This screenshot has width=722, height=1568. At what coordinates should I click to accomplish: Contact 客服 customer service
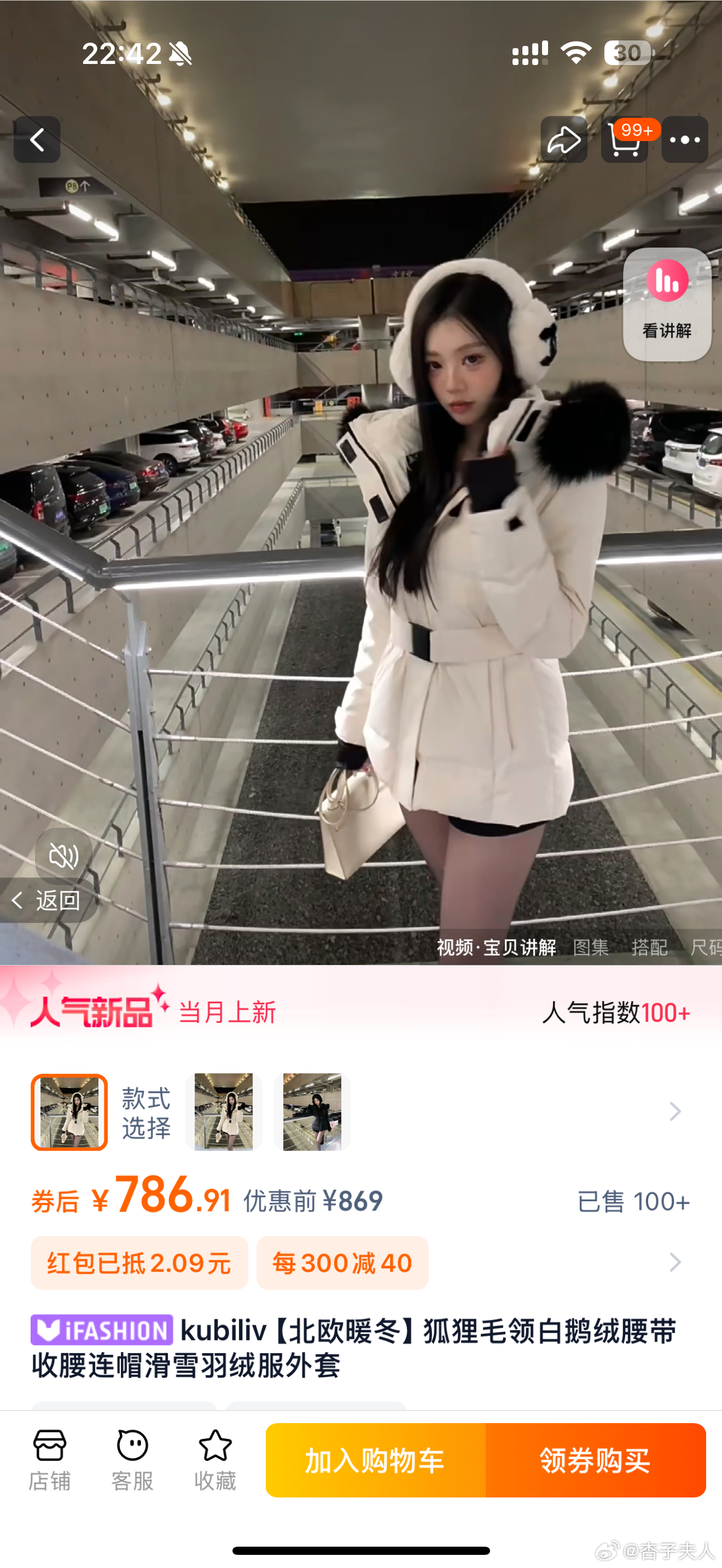click(x=132, y=1460)
